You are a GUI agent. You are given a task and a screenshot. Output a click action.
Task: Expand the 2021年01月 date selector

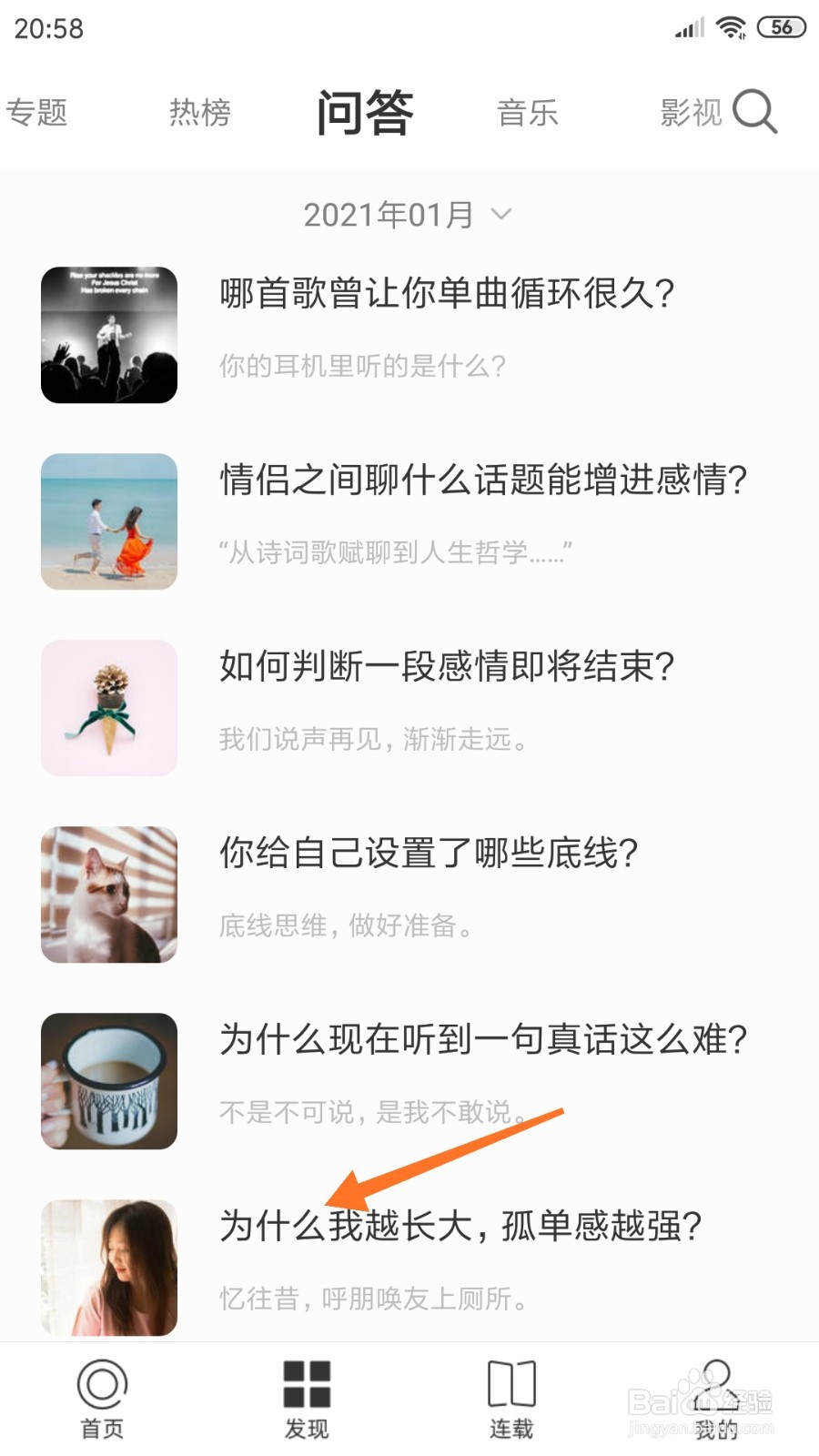(x=389, y=213)
